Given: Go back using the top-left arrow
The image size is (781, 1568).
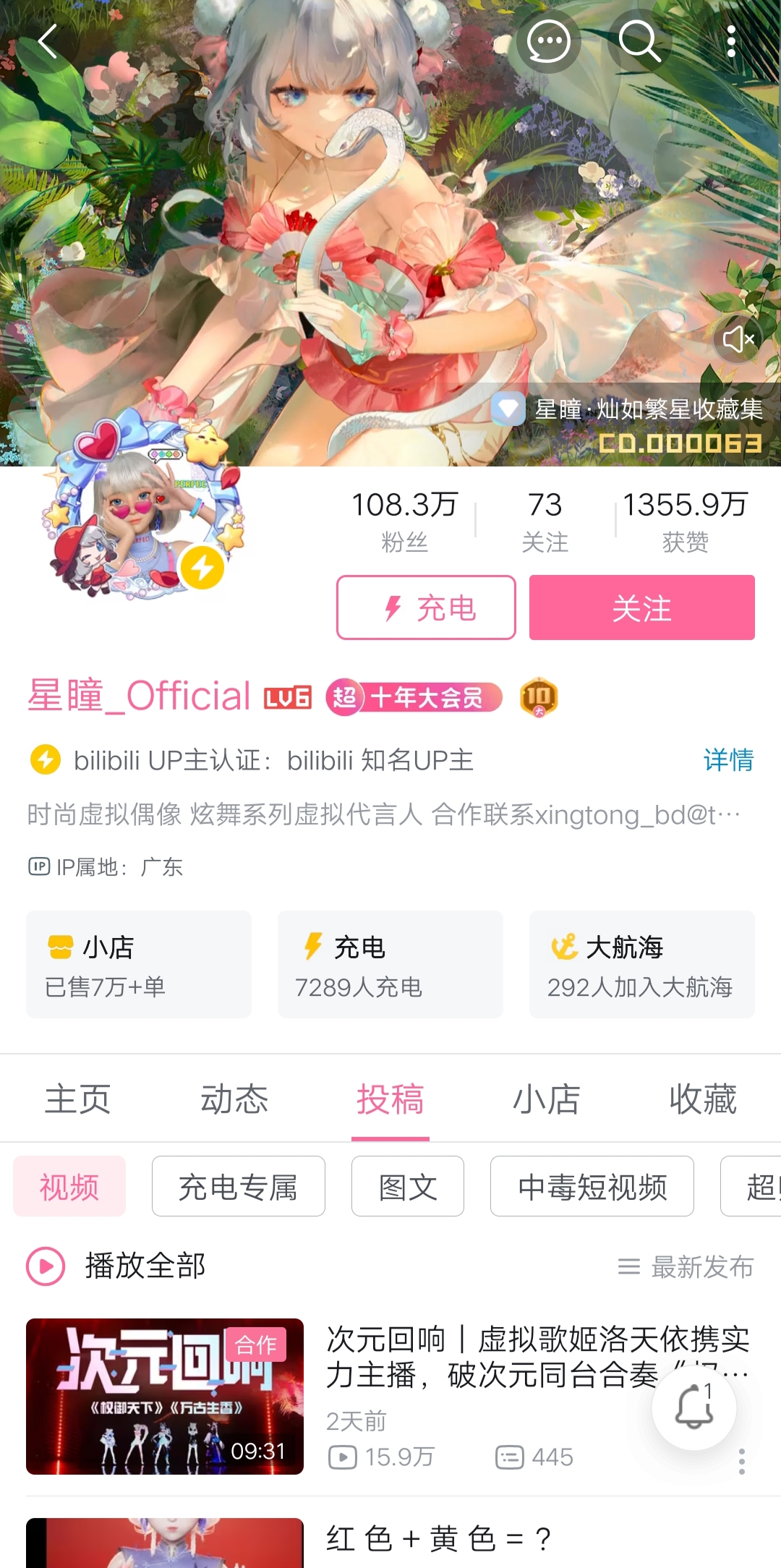Looking at the screenshot, I should click(x=48, y=41).
